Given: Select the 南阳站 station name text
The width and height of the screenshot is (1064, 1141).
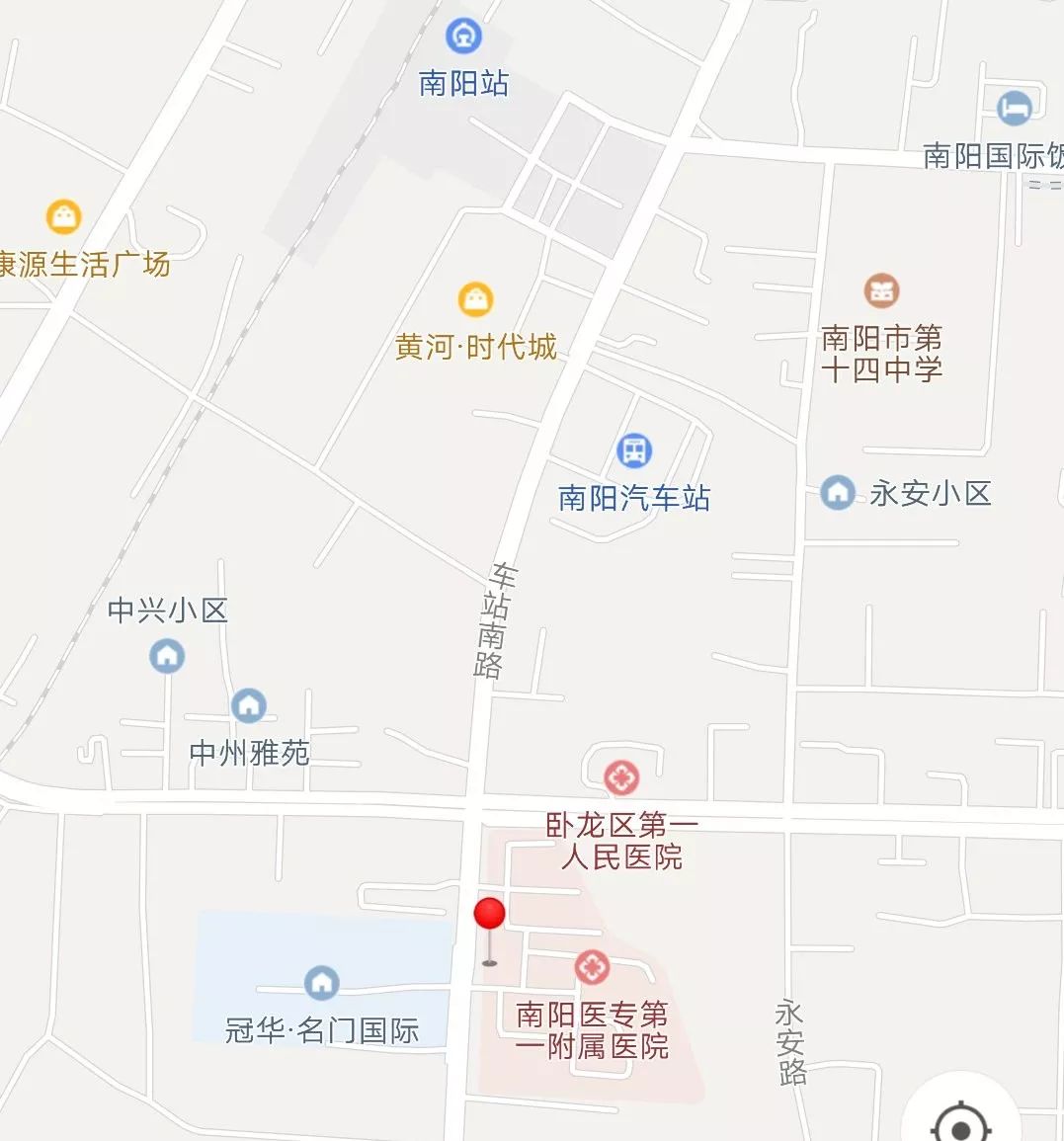Looking at the screenshot, I should pyautogui.click(x=463, y=85).
